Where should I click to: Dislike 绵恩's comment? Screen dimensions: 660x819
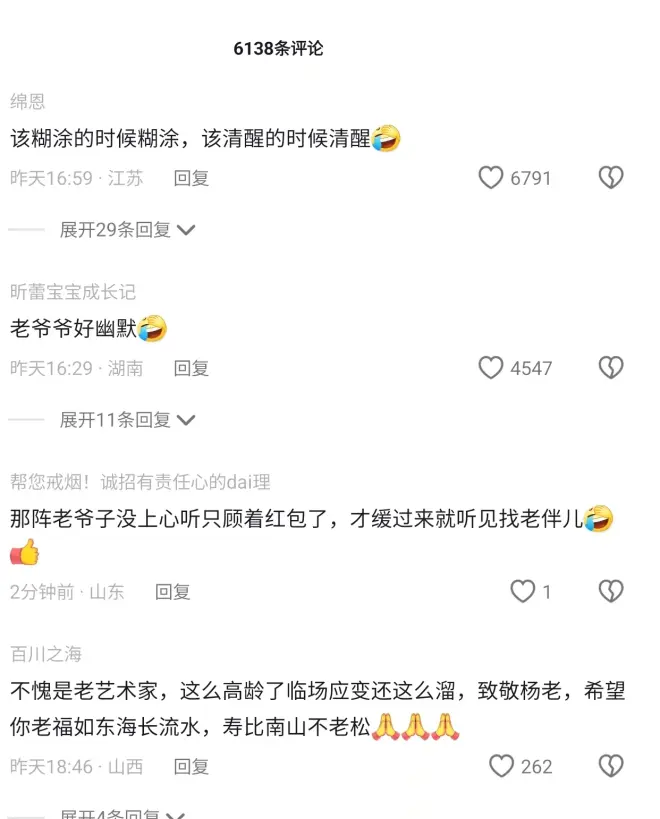[x=611, y=178]
